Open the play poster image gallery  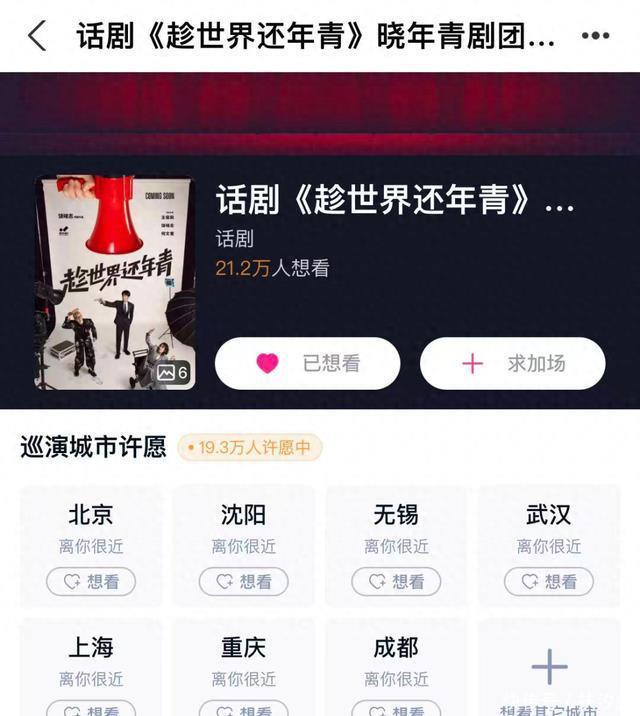[x=115, y=282]
